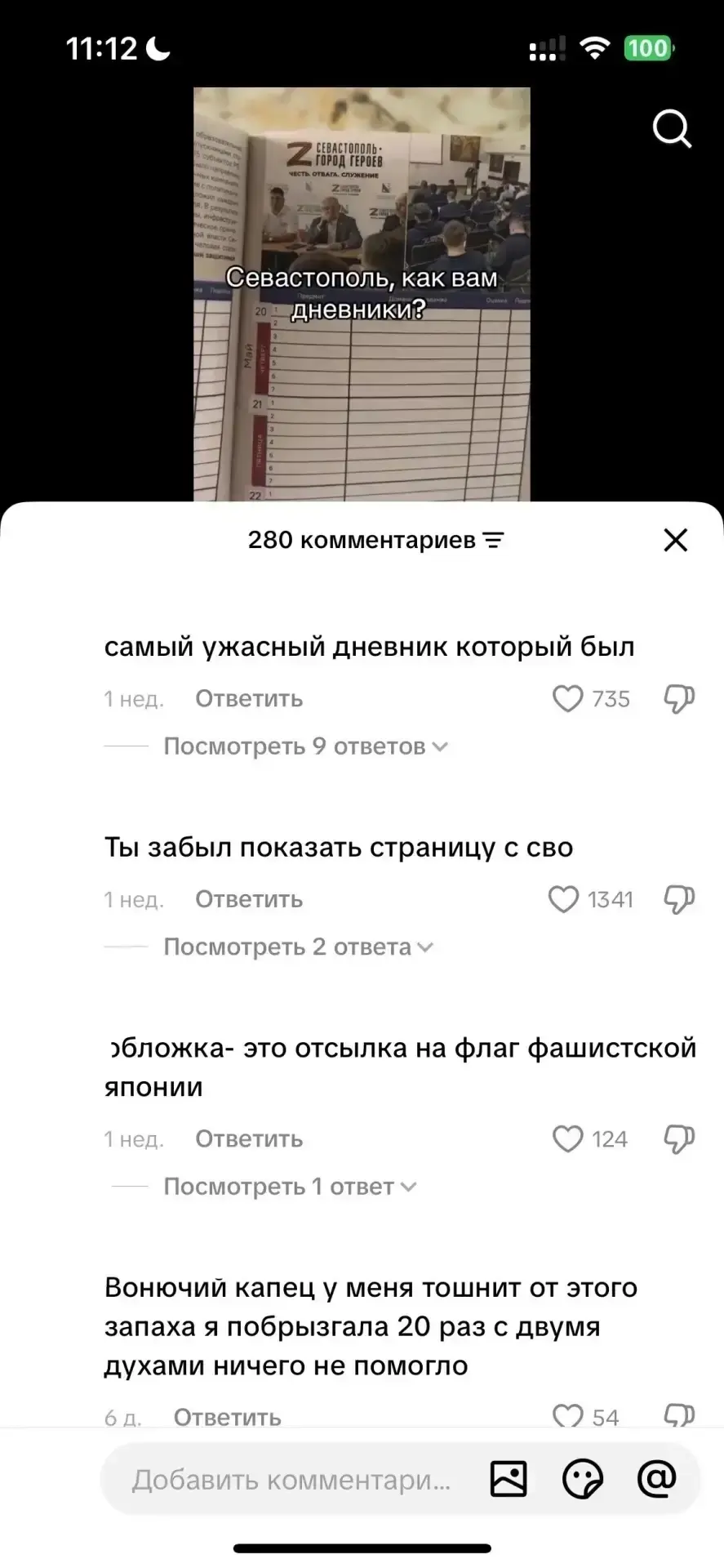Screen dimensions: 724x1568
Task: Expand 'Посмотреть 2 ответа'
Action: coord(299,947)
